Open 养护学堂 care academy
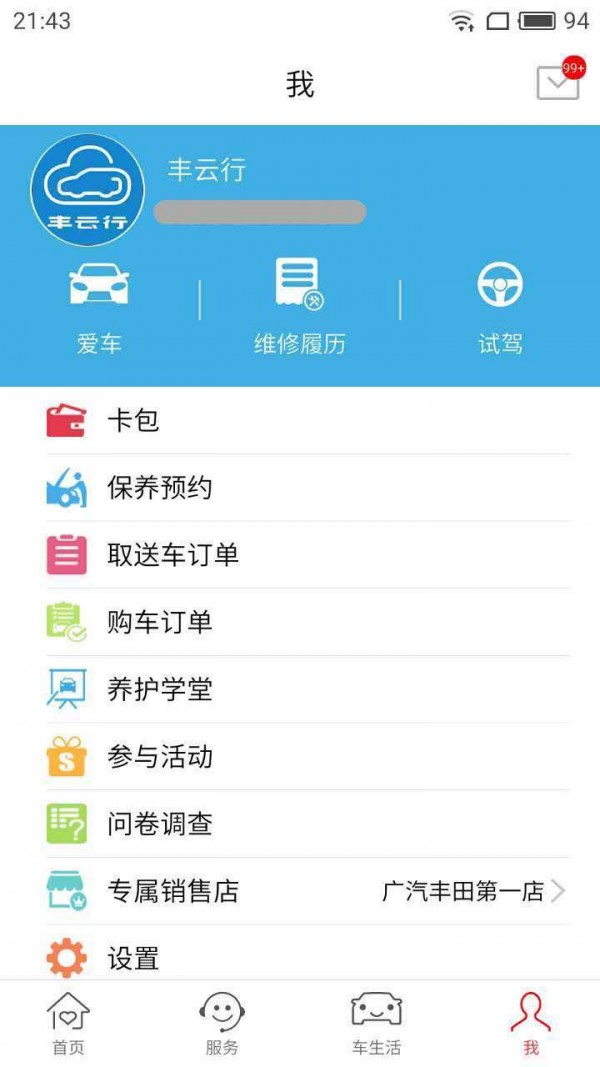600x1067 pixels. coord(300,690)
